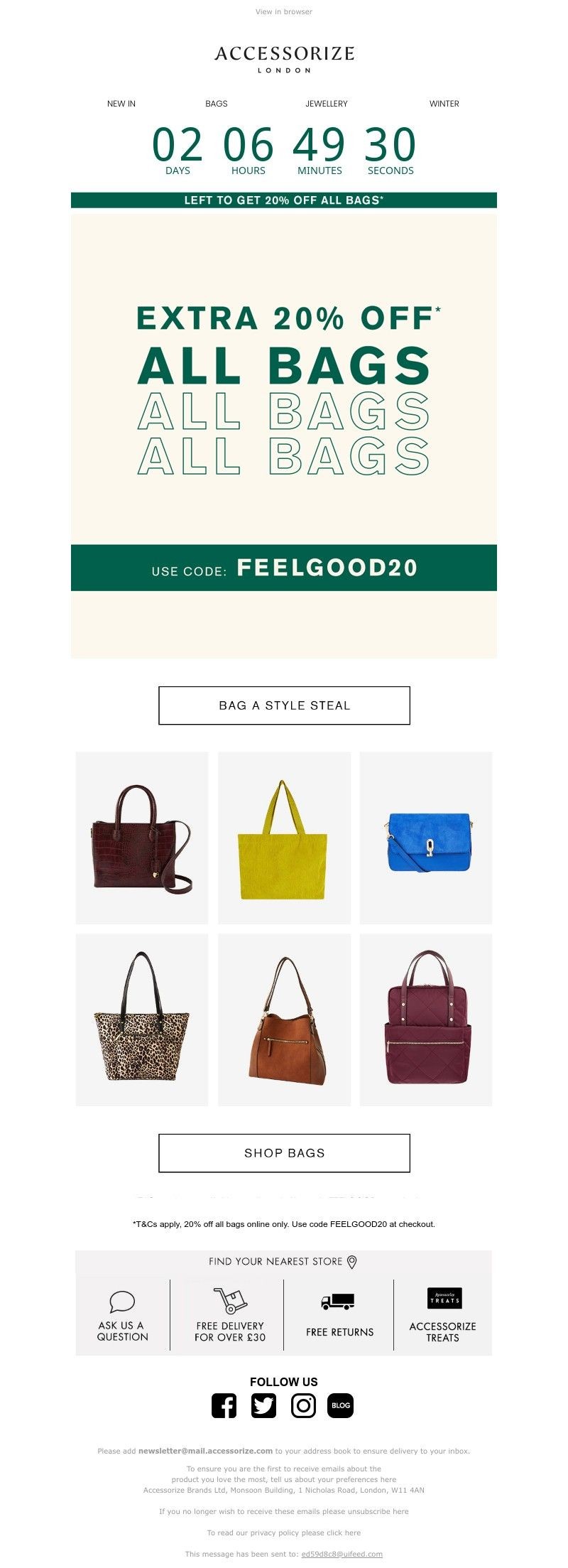
Task: View the yellow tote bag
Action: pos(284,838)
